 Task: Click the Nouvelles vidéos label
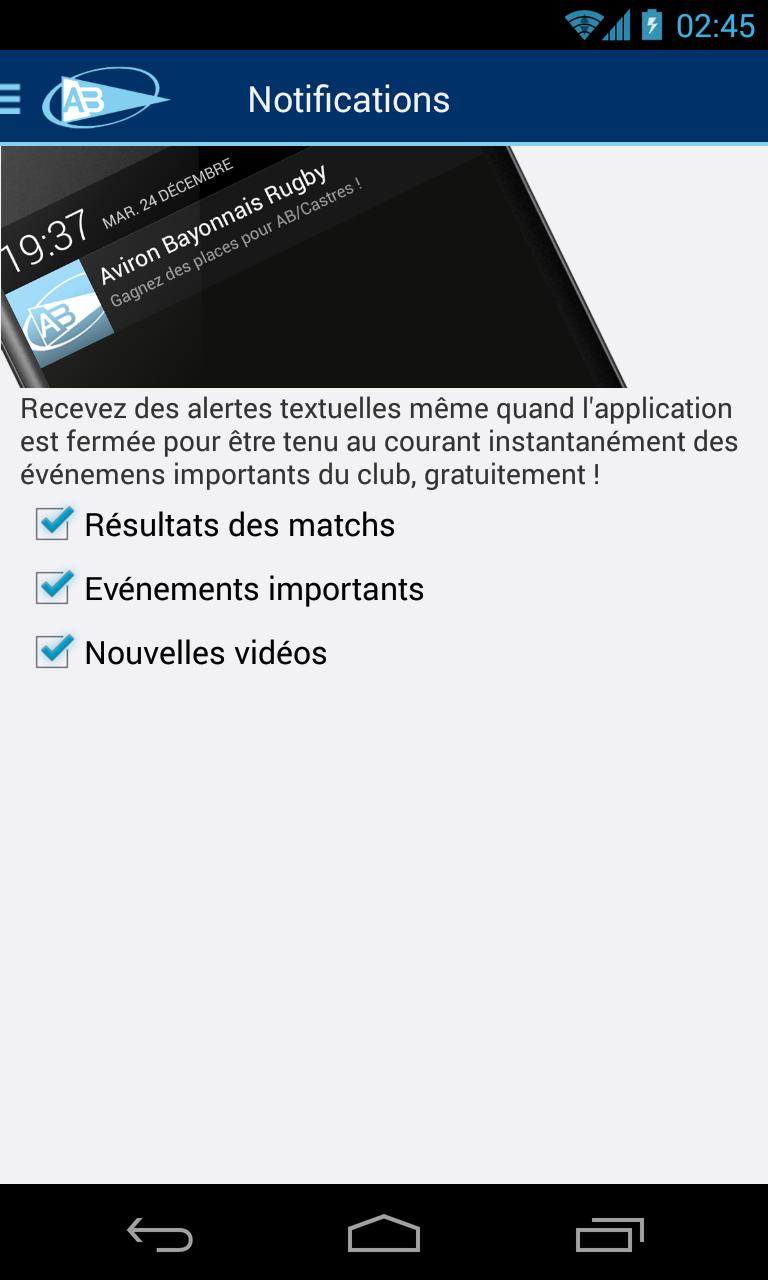[x=205, y=652]
